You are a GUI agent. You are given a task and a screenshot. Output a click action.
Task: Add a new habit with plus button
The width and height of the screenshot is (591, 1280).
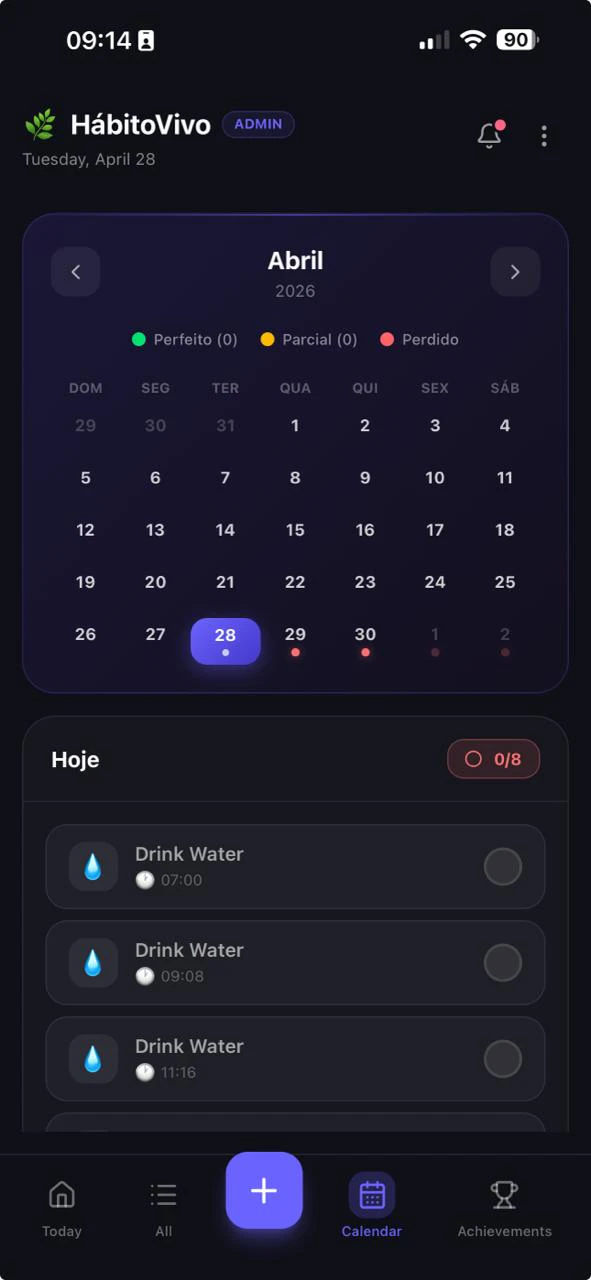[264, 1190]
